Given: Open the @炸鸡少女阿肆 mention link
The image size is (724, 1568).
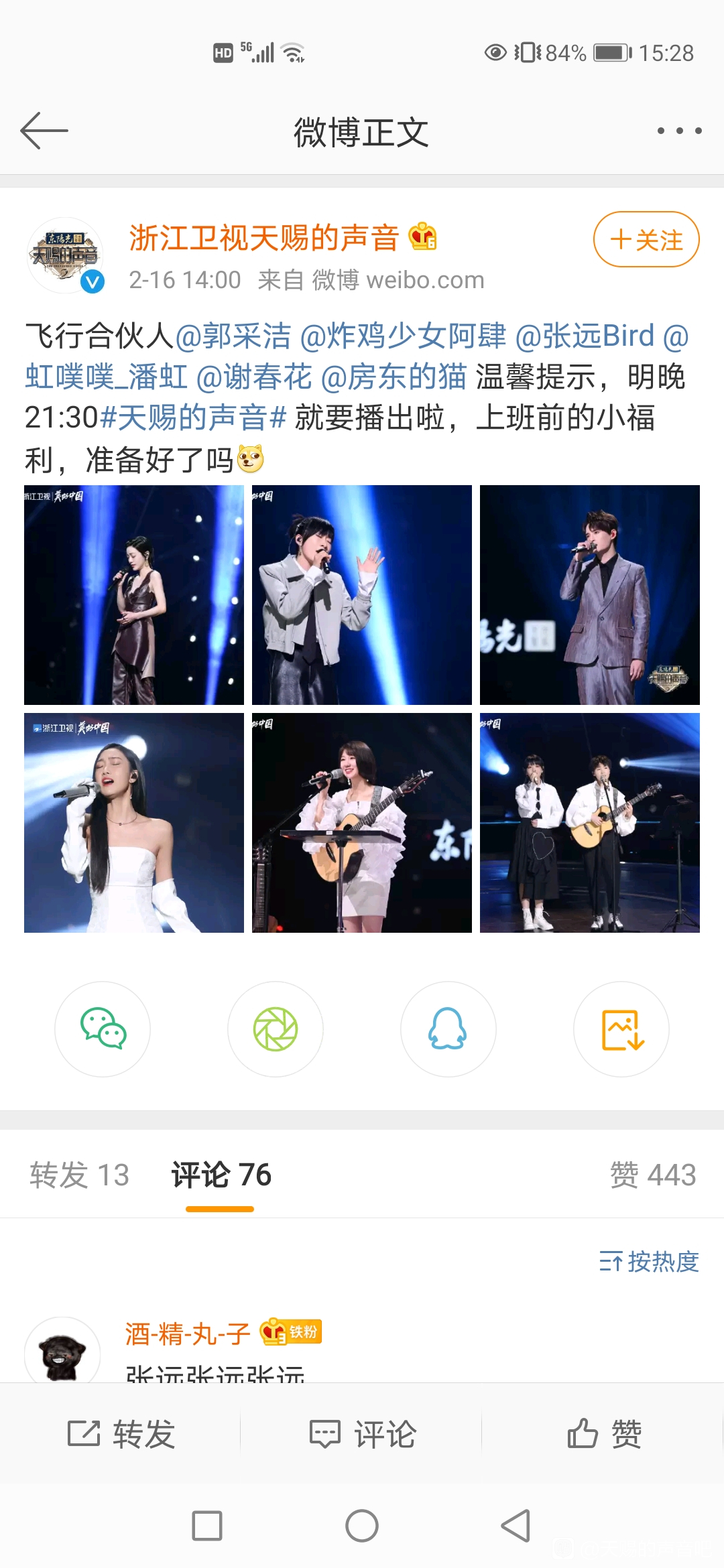Looking at the screenshot, I should coord(404,336).
